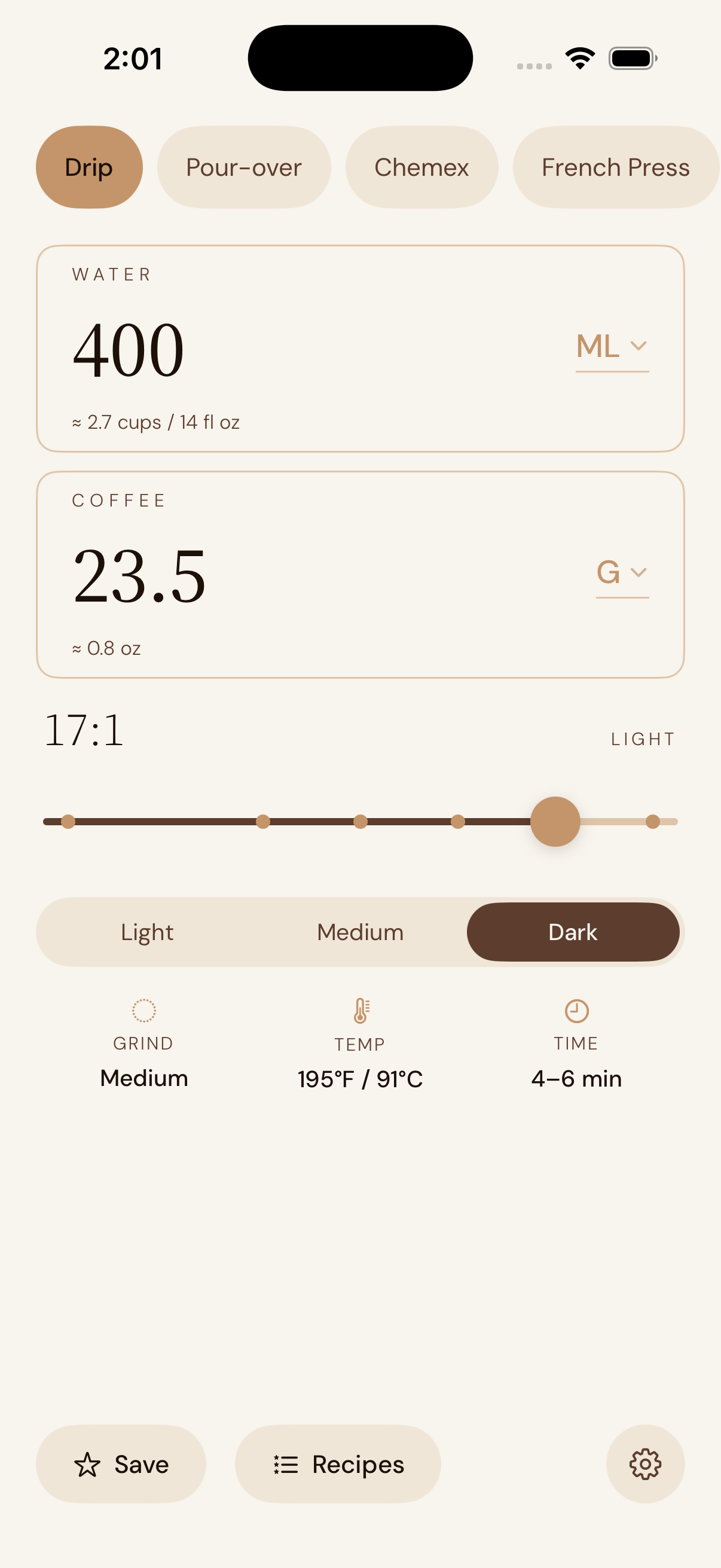The width and height of the screenshot is (721, 1568).
Task: Choose the Dark roast option
Action: pos(573,932)
